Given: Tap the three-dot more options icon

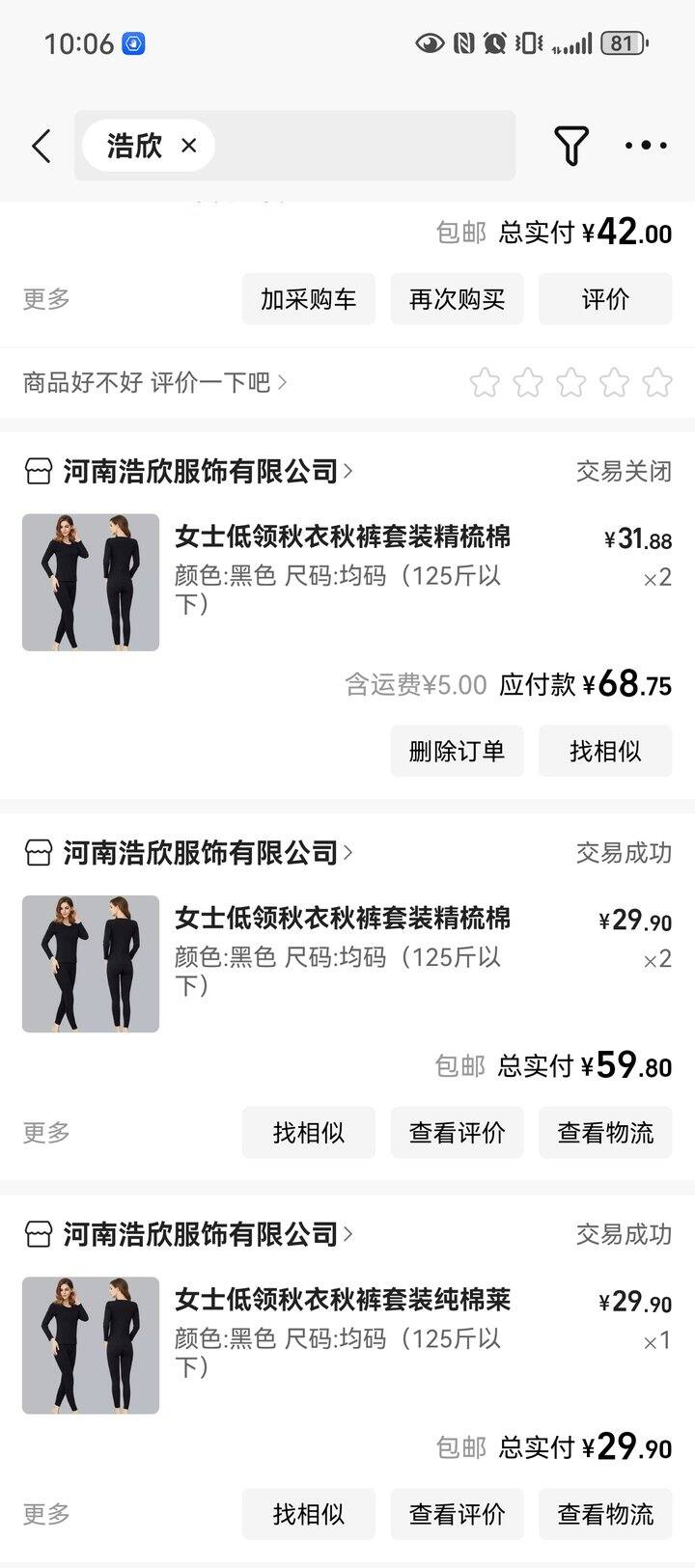Looking at the screenshot, I should click(643, 145).
